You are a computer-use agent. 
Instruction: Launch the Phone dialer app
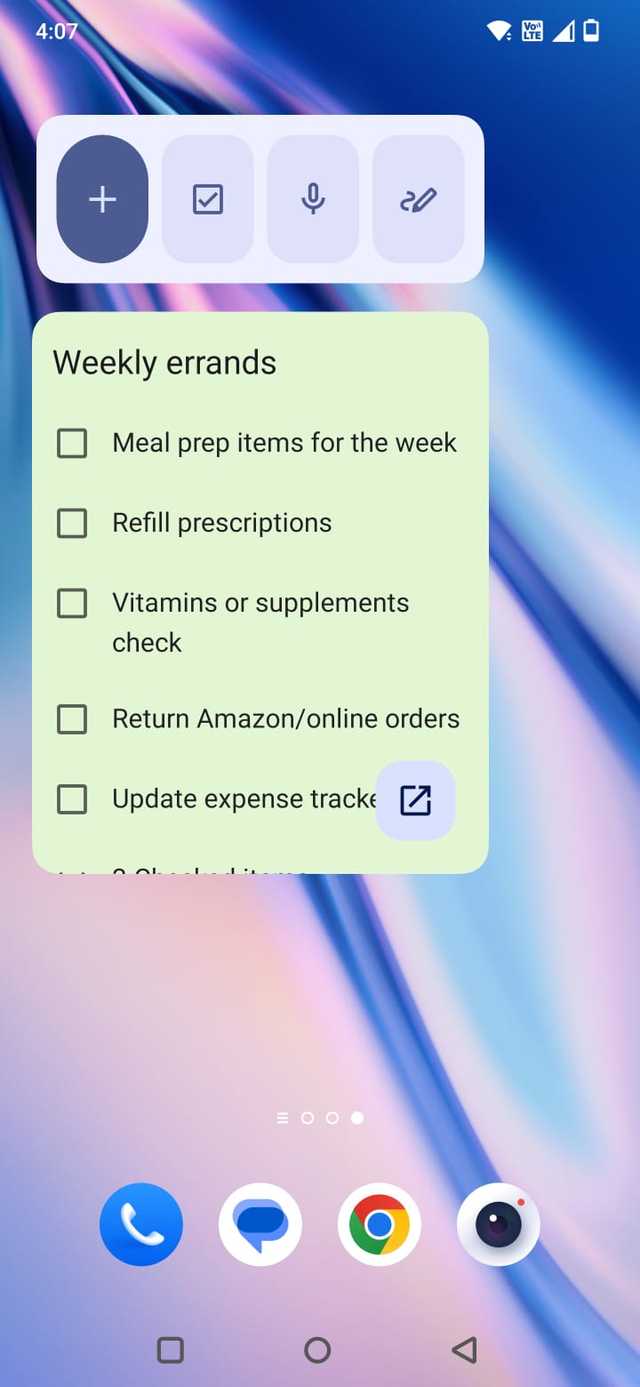pos(142,1224)
